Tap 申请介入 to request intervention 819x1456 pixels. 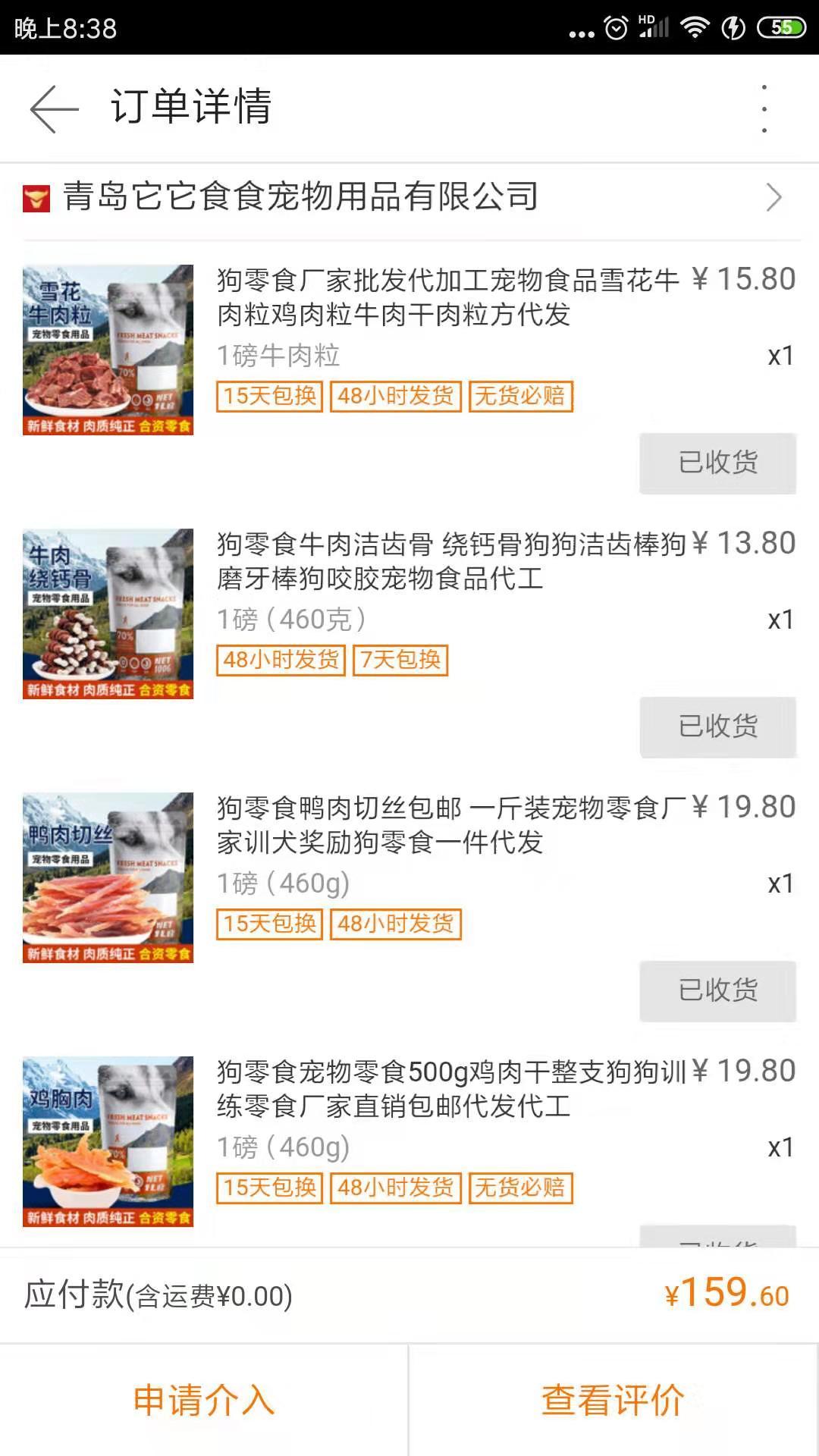point(204,1400)
